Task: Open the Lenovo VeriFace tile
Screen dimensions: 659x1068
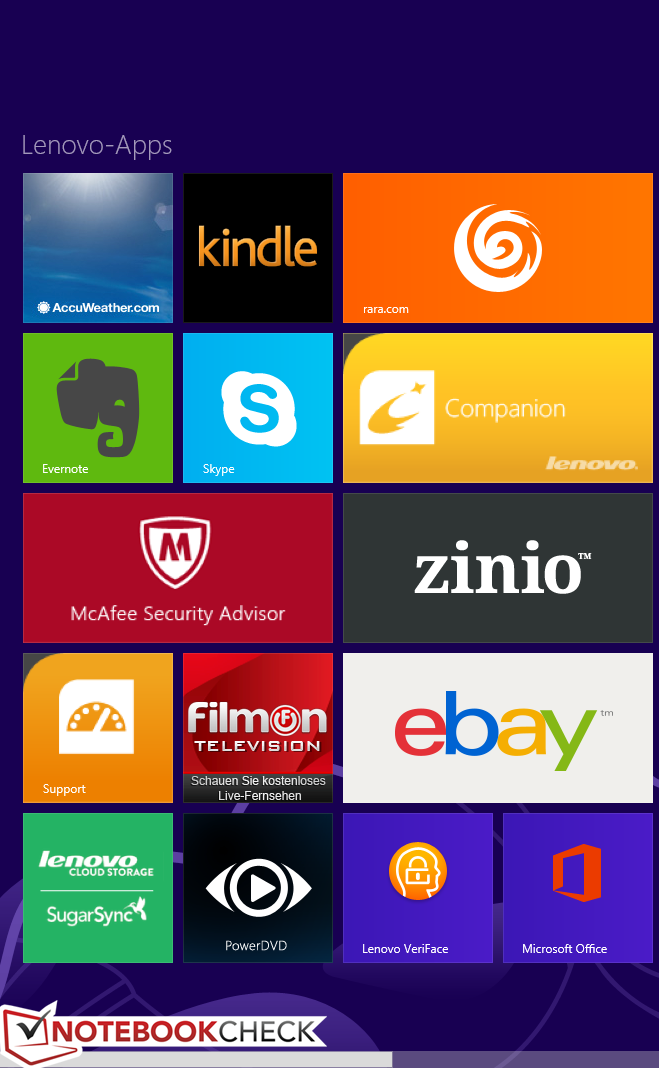Action: (x=418, y=888)
